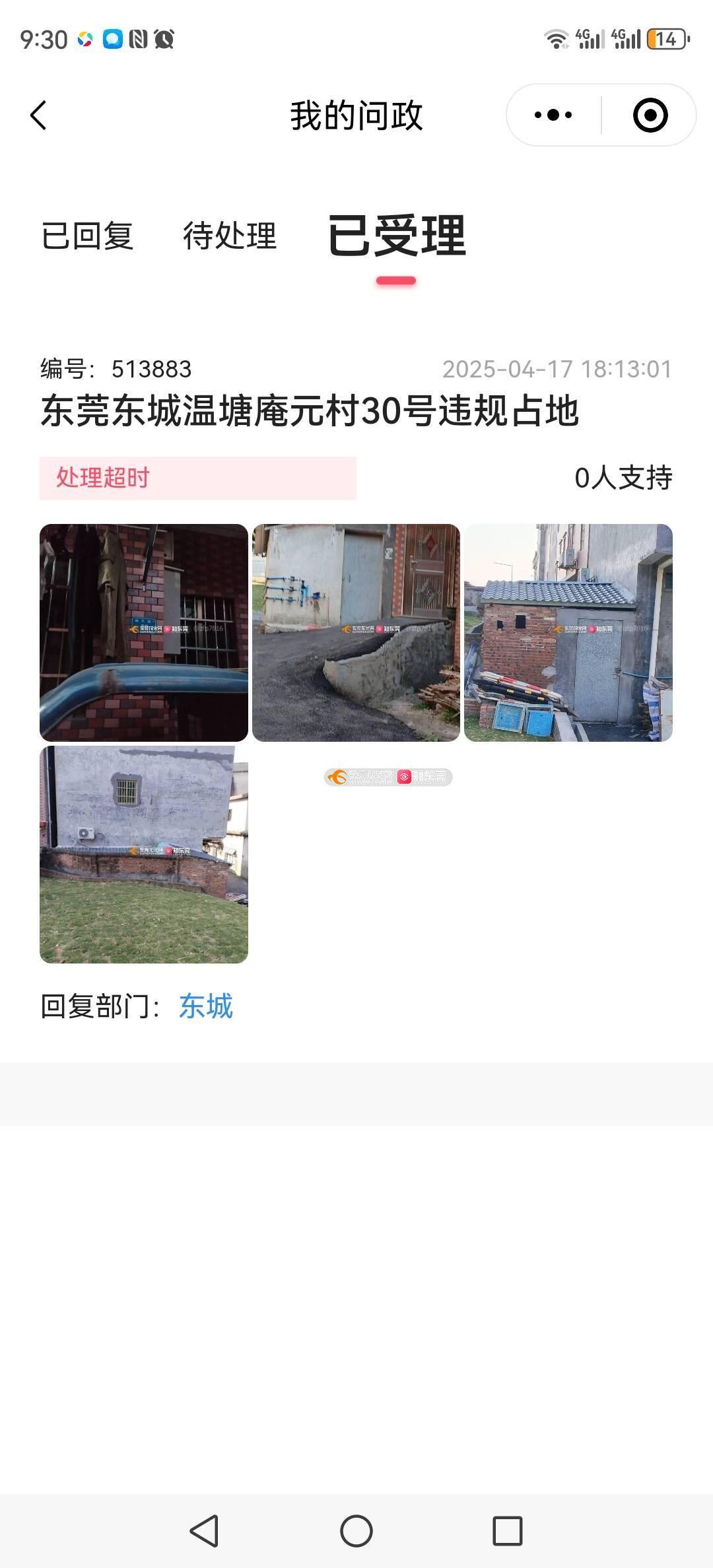Tap the system home button
Image resolution: width=713 pixels, height=1568 pixels.
click(x=356, y=1530)
